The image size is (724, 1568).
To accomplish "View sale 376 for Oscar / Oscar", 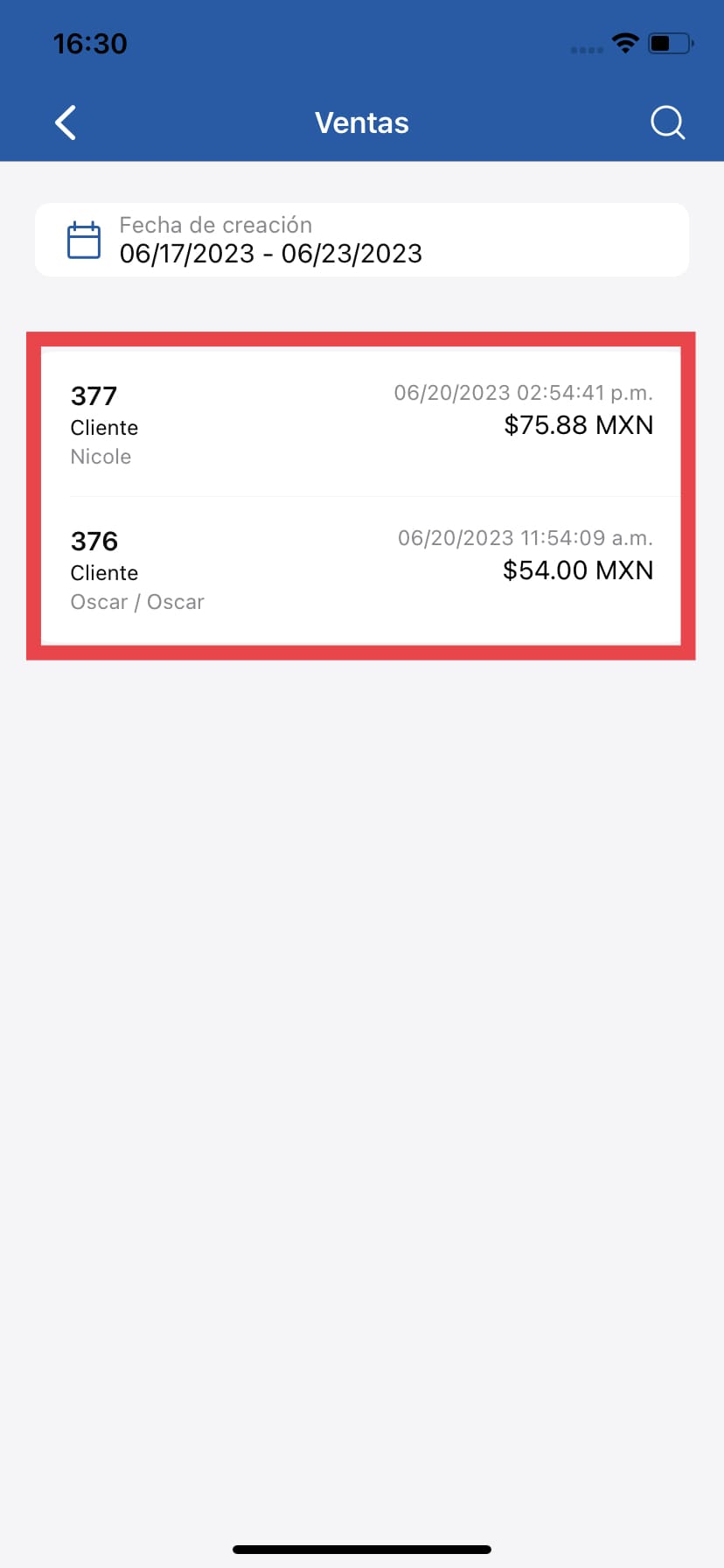I will pos(361,570).
